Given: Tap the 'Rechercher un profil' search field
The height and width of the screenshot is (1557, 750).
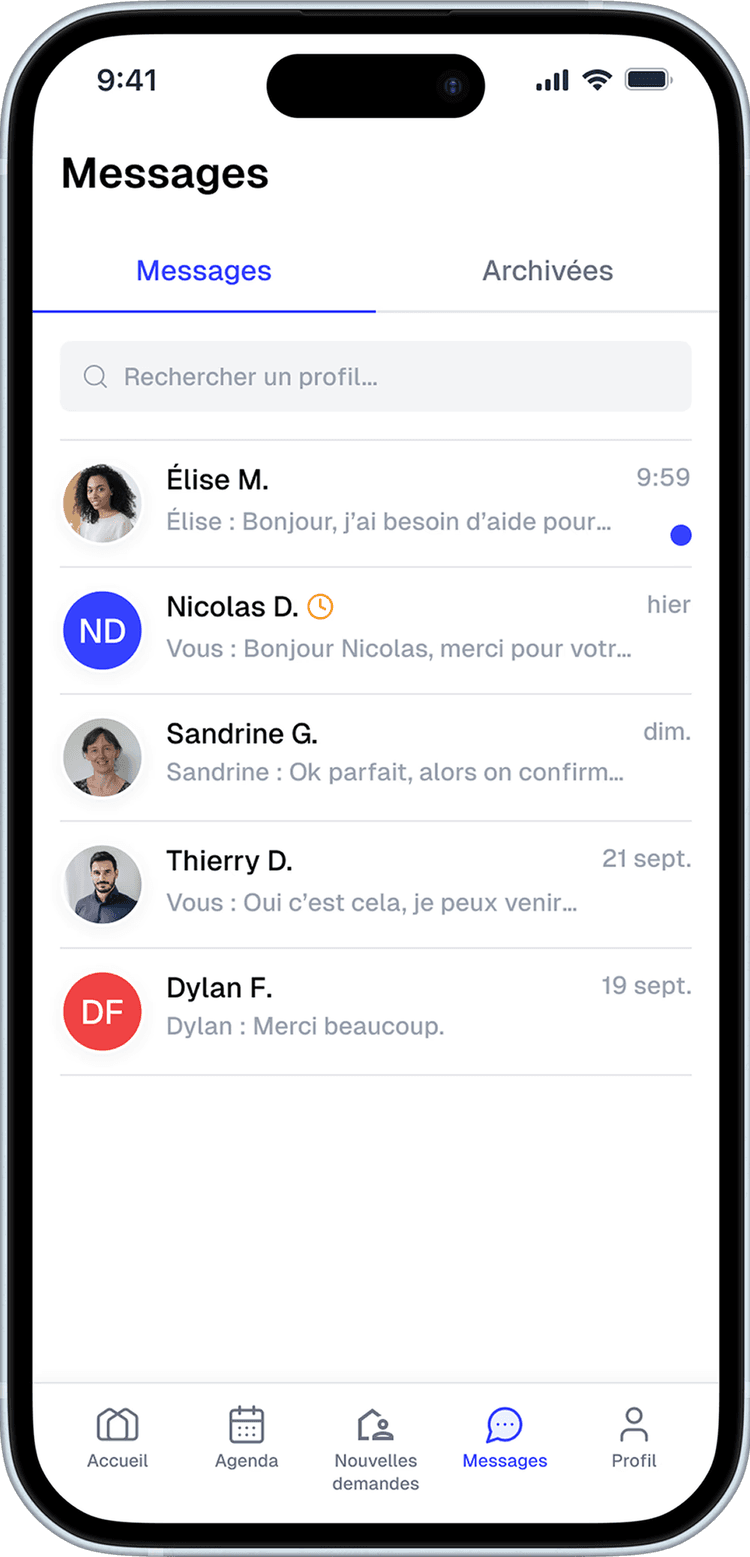Looking at the screenshot, I should (375, 377).
